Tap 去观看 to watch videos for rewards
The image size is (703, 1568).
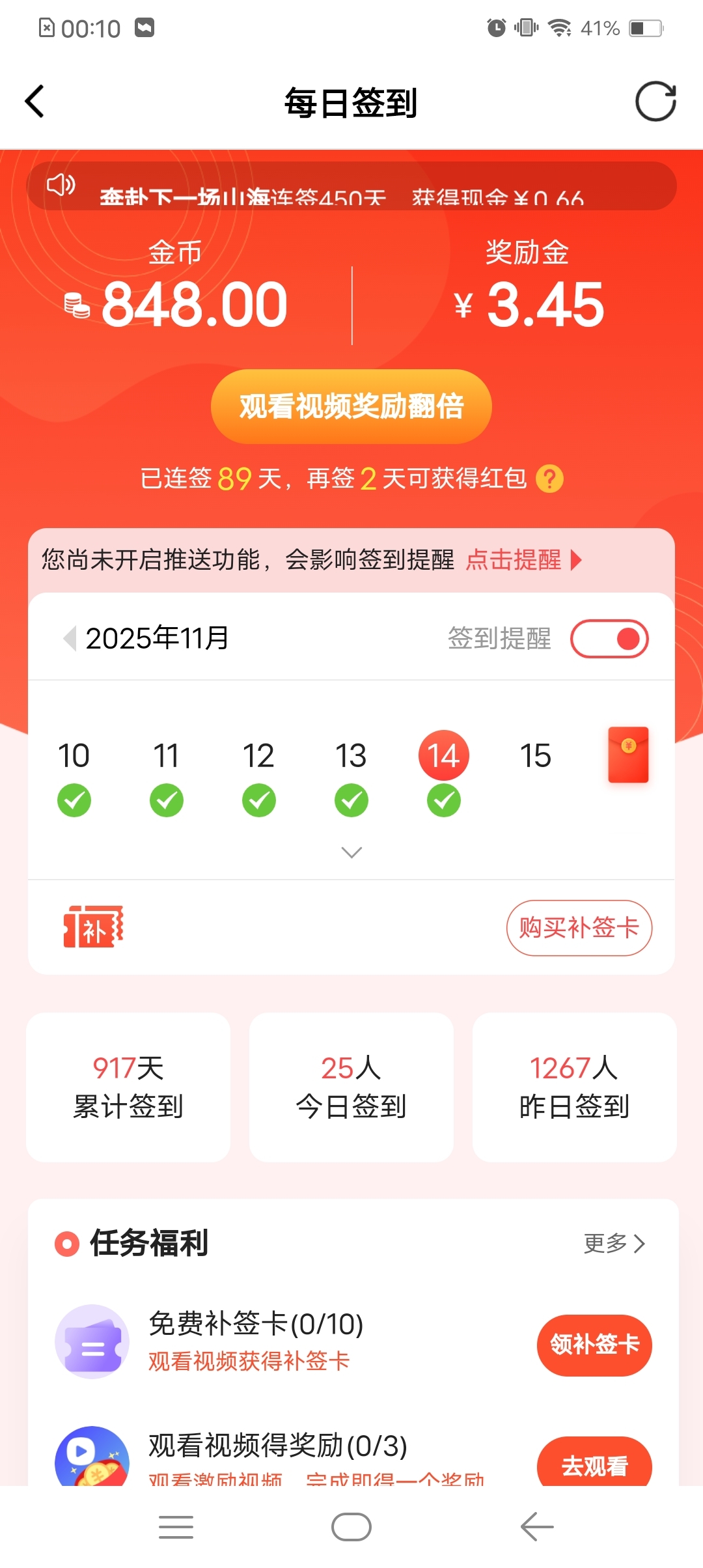[x=594, y=1465]
